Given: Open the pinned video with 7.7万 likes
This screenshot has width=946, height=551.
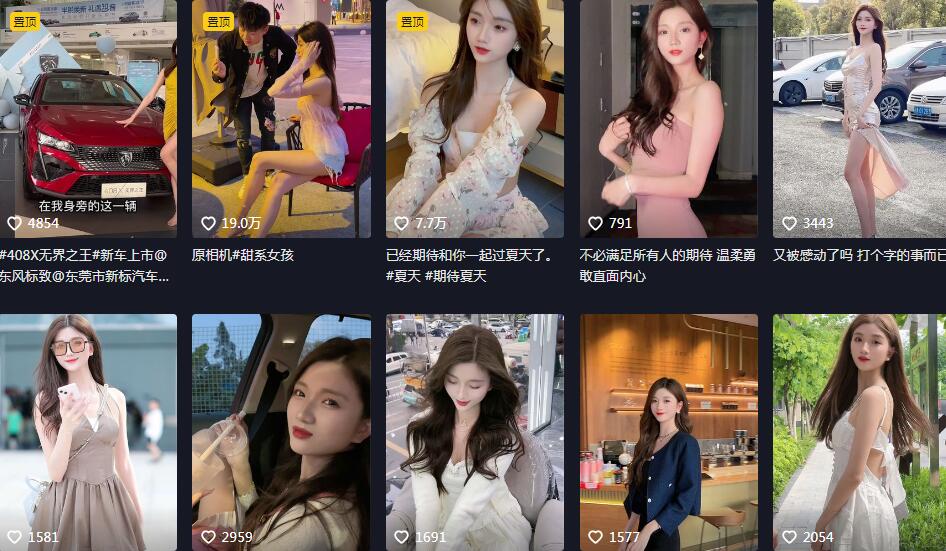Looking at the screenshot, I should [474, 118].
